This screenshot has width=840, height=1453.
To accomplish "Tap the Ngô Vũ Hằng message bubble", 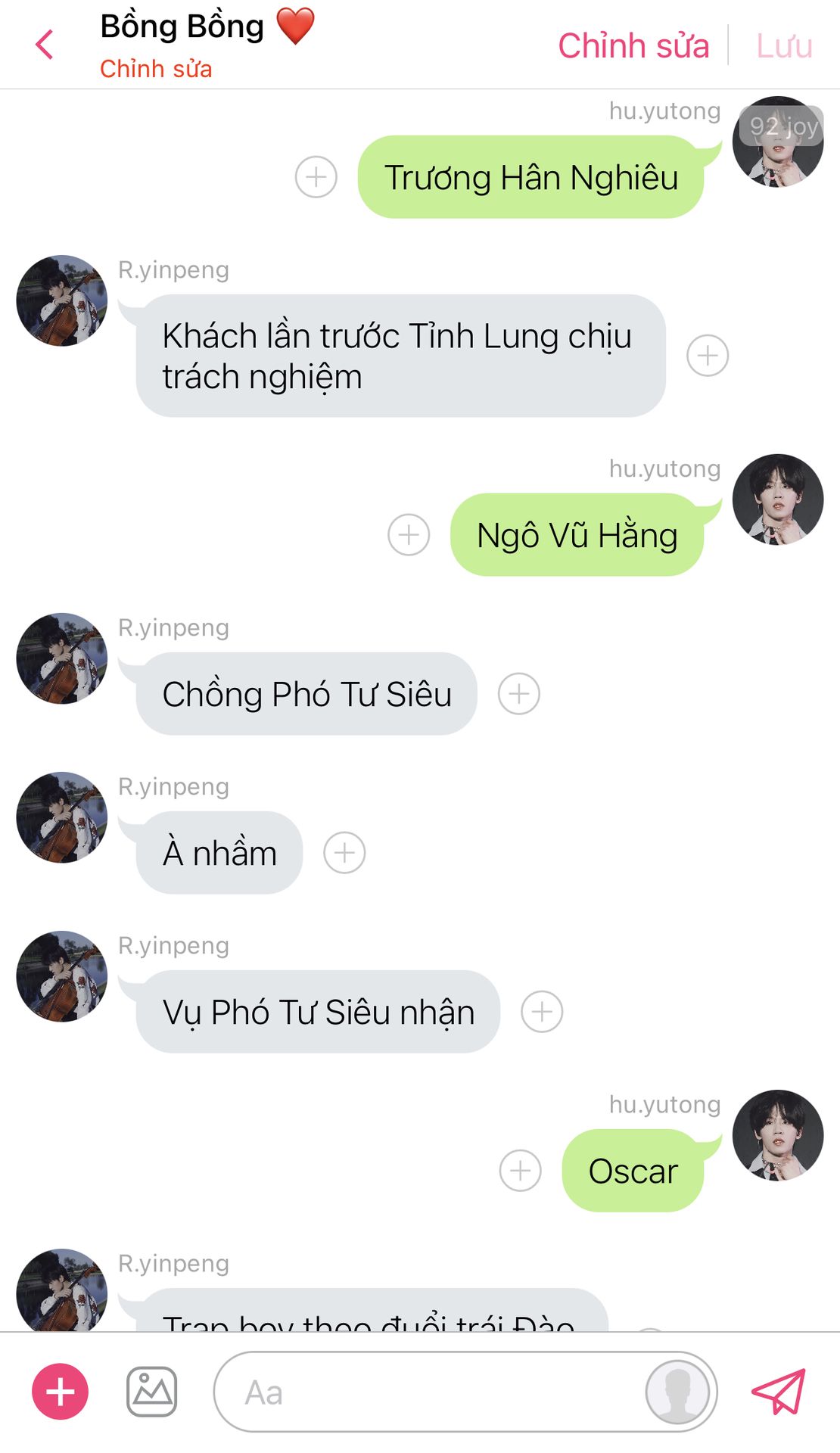I will 577,535.
